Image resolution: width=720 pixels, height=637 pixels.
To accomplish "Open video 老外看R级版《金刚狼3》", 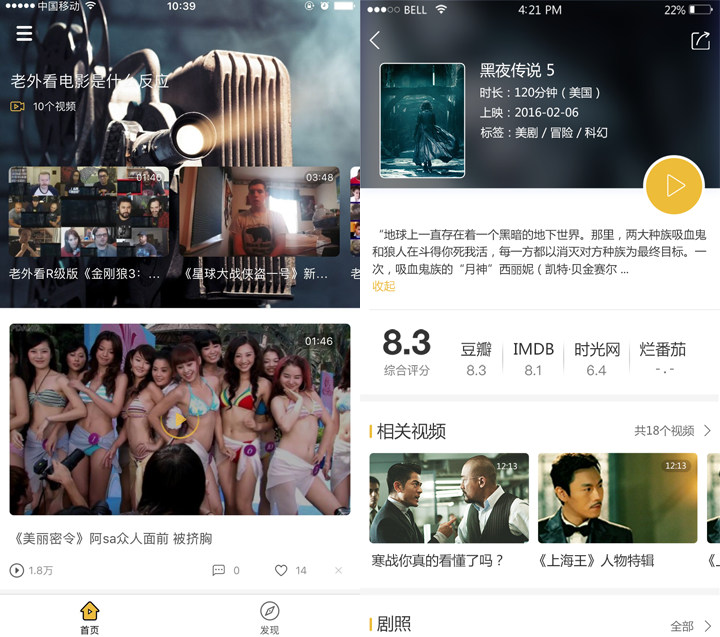I will [89, 212].
